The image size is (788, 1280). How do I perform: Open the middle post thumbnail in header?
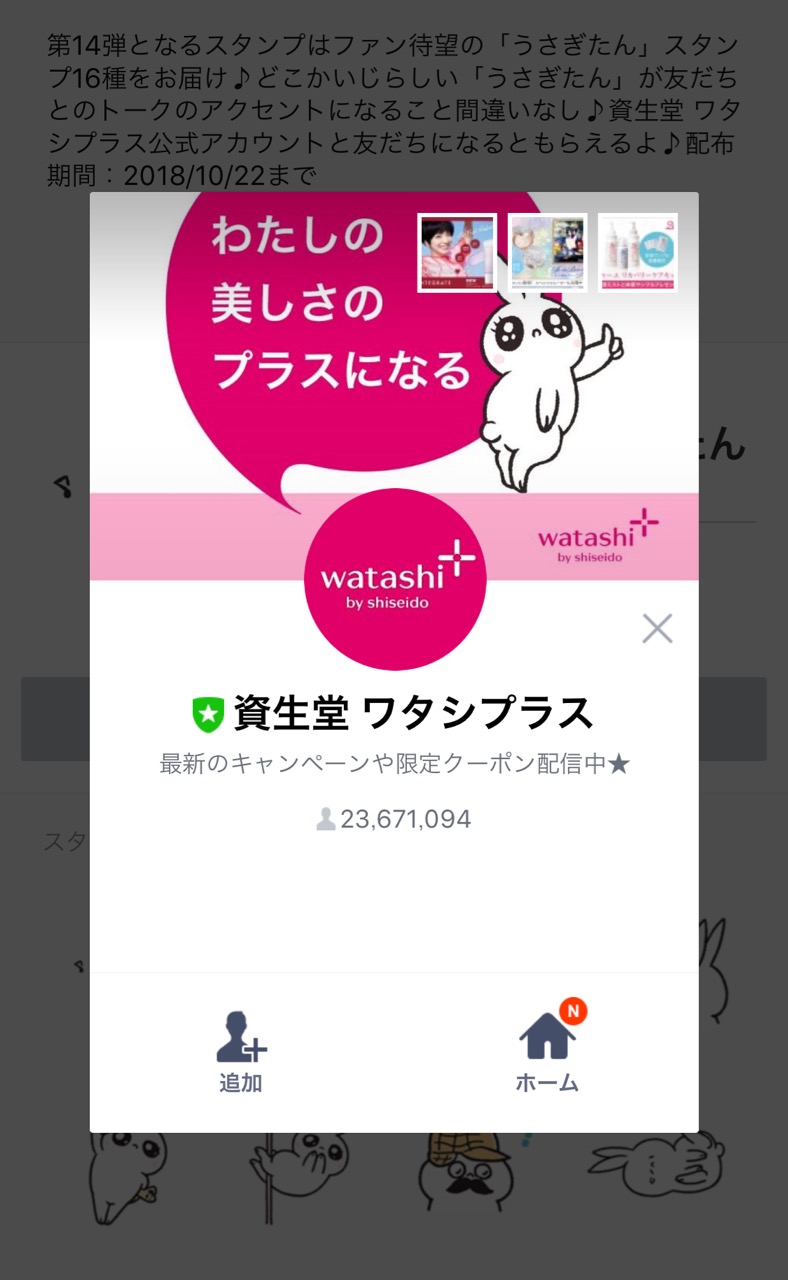coord(547,252)
